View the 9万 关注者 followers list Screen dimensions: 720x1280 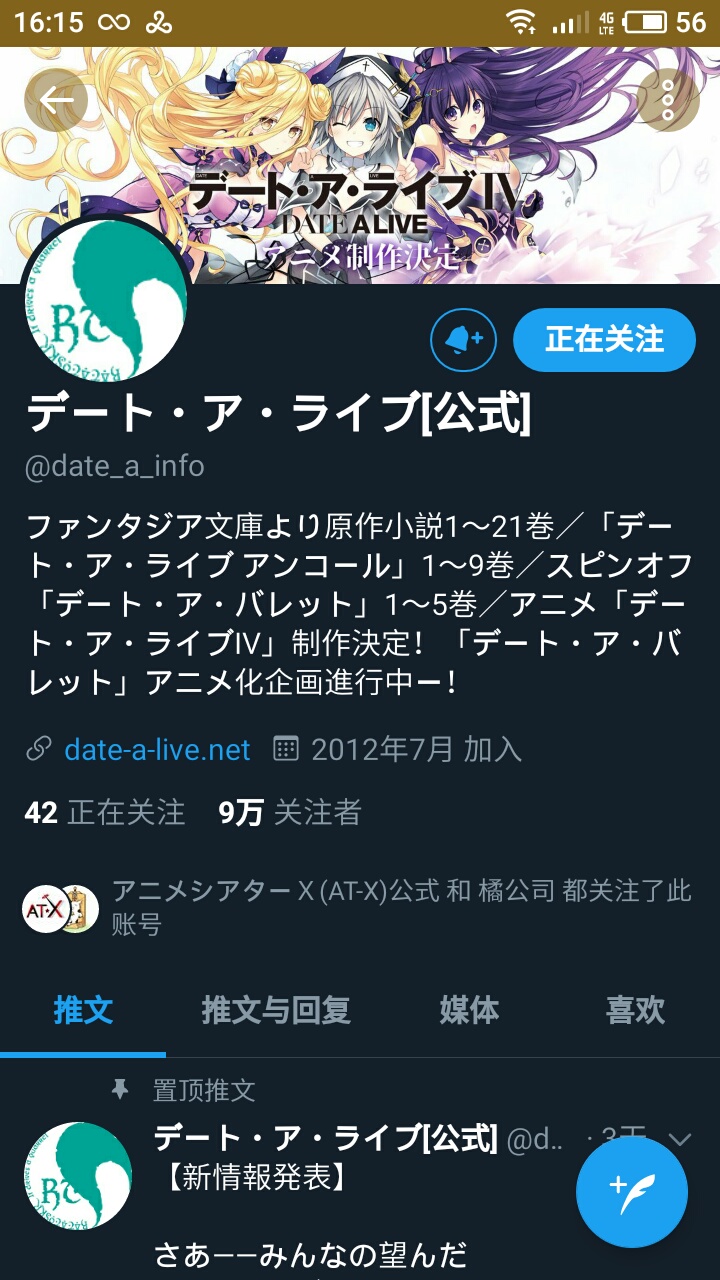pos(290,813)
